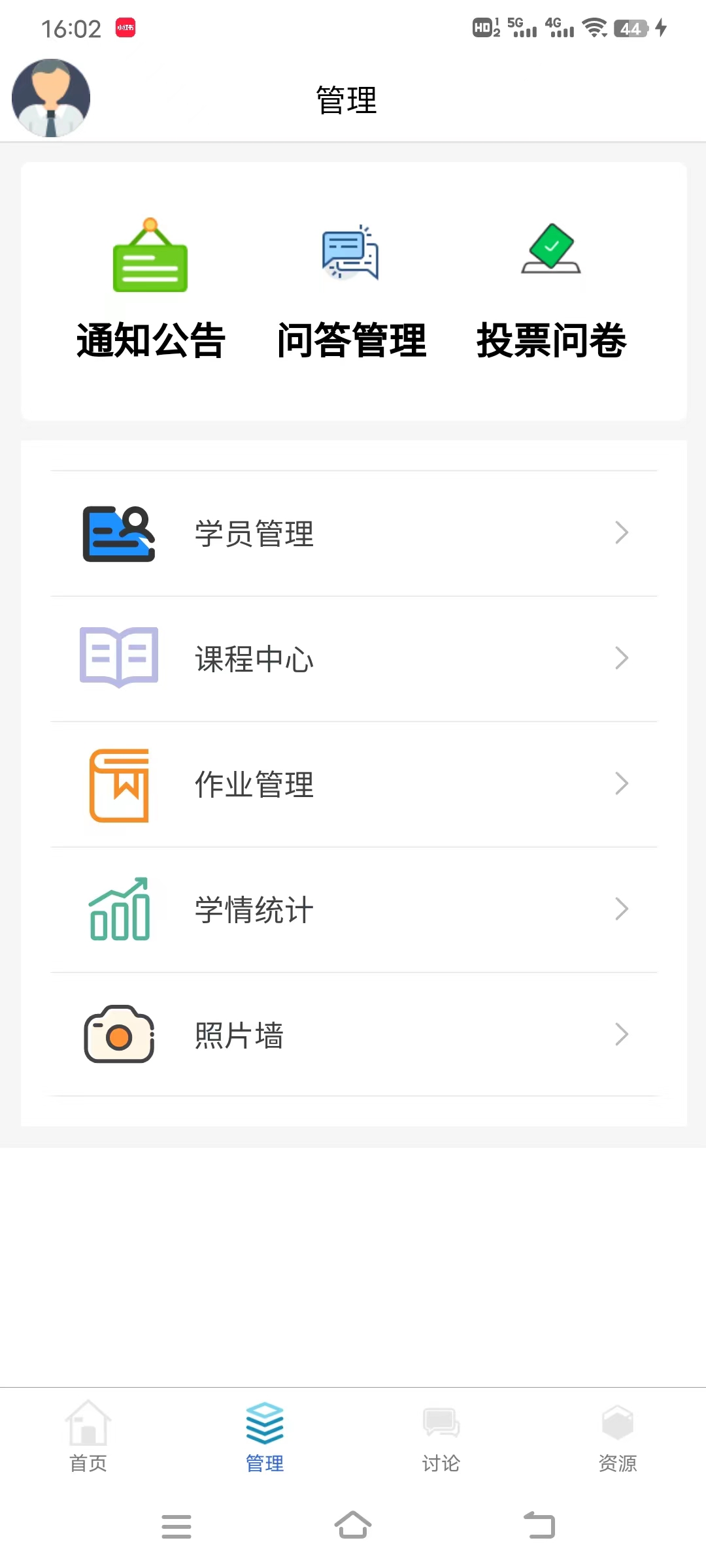Open 投票问卷 polls and surveys
Viewport: 706px width, 1568px height.
[x=551, y=291]
